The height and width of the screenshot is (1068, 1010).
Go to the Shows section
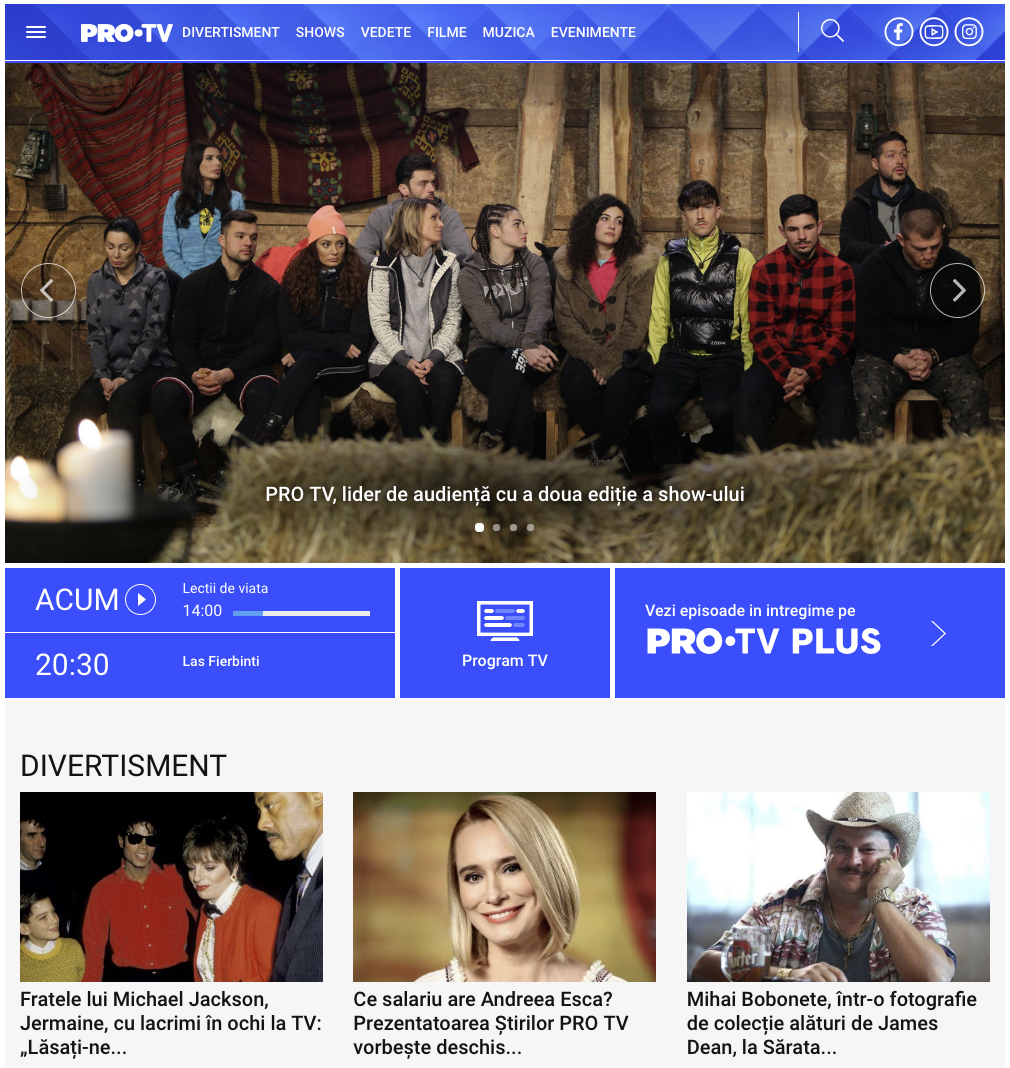pyautogui.click(x=320, y=32)
